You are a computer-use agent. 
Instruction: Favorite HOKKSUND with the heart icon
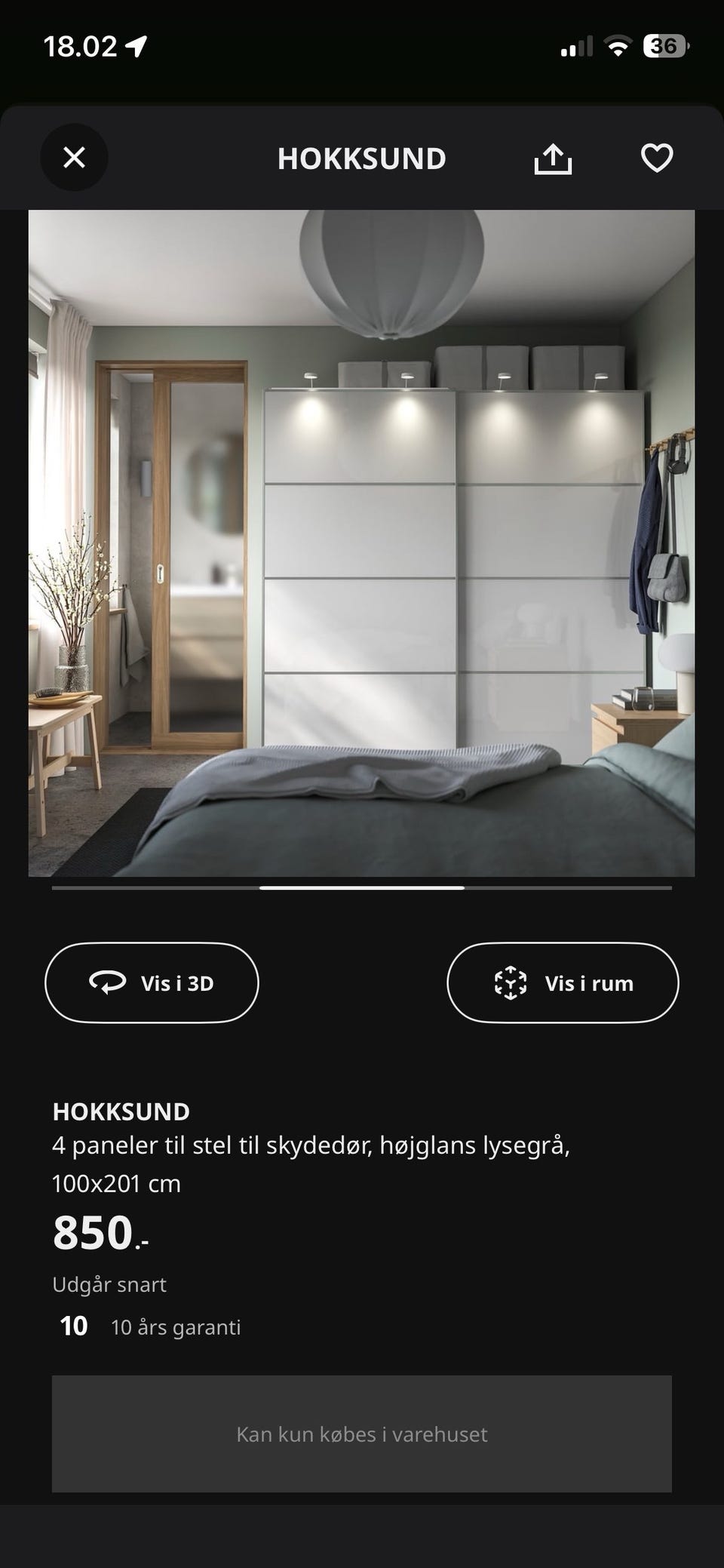[658, 158]
